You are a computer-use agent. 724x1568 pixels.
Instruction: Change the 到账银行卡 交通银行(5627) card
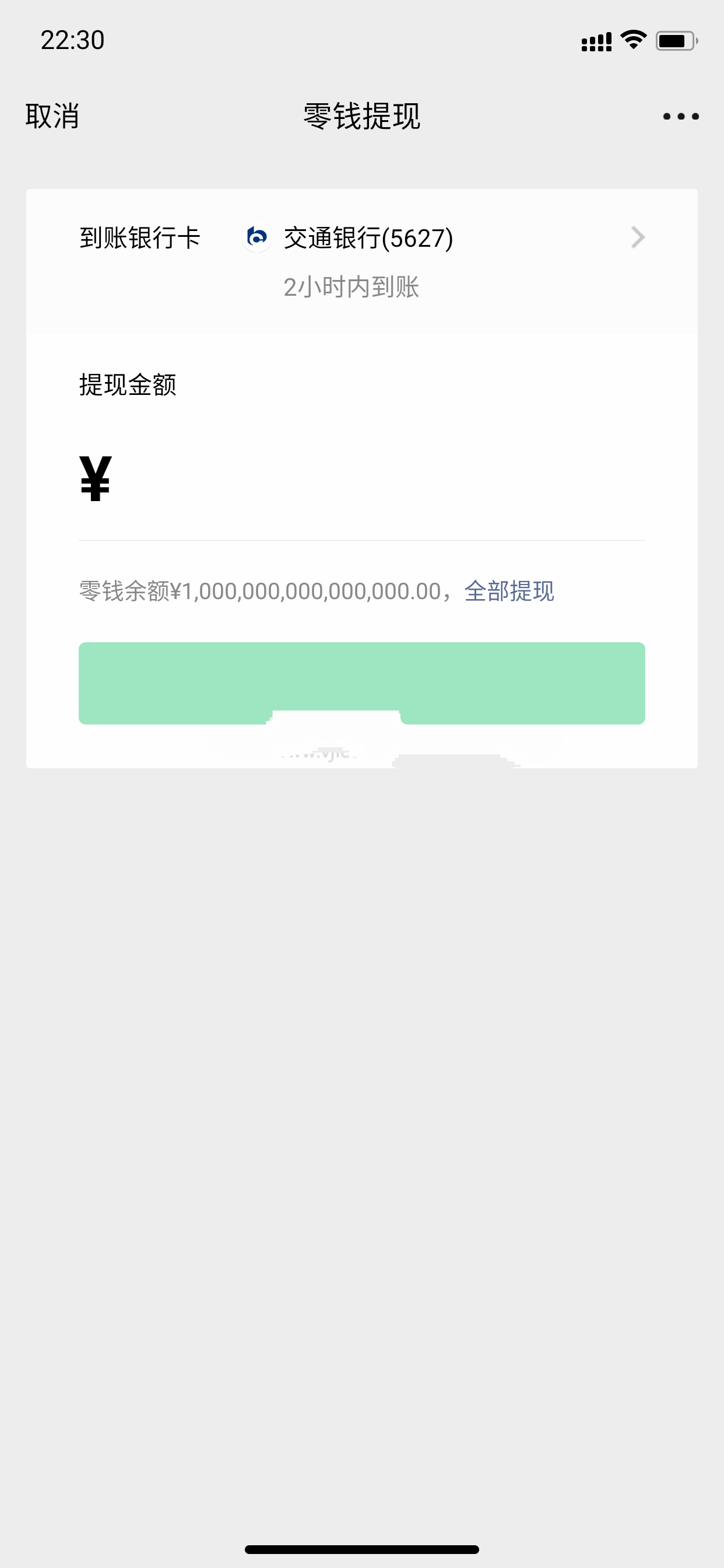pyautogui.click(x=362, y=261)
